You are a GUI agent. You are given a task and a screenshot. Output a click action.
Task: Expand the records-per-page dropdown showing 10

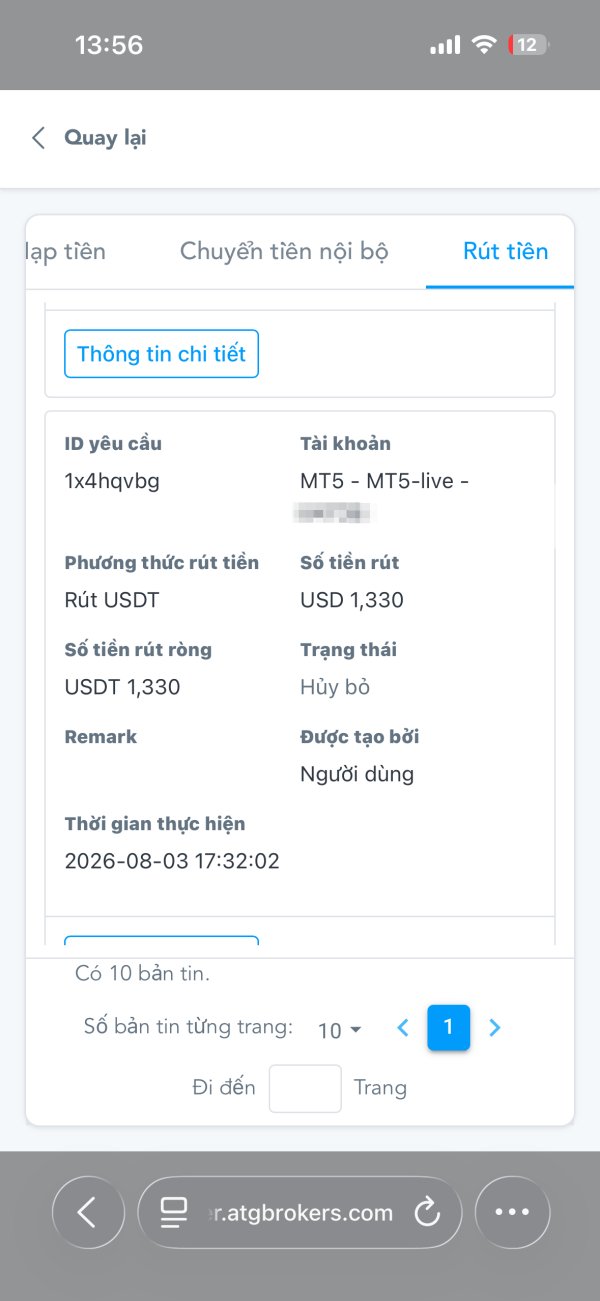pyautogui.click(x=339, y=1030)
